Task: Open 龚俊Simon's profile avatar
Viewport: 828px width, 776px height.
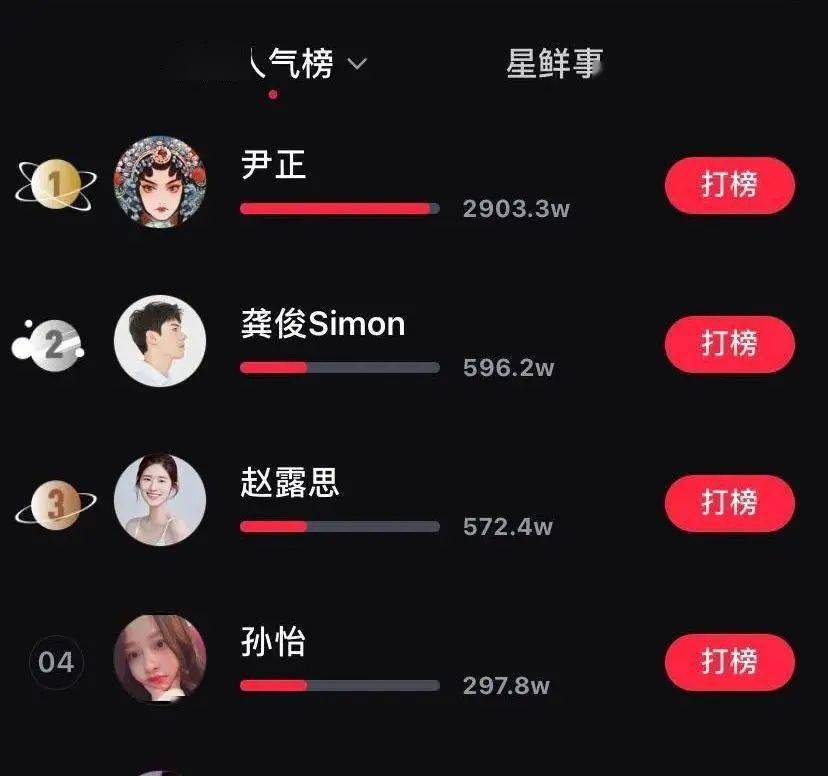Action: (160, 341)
